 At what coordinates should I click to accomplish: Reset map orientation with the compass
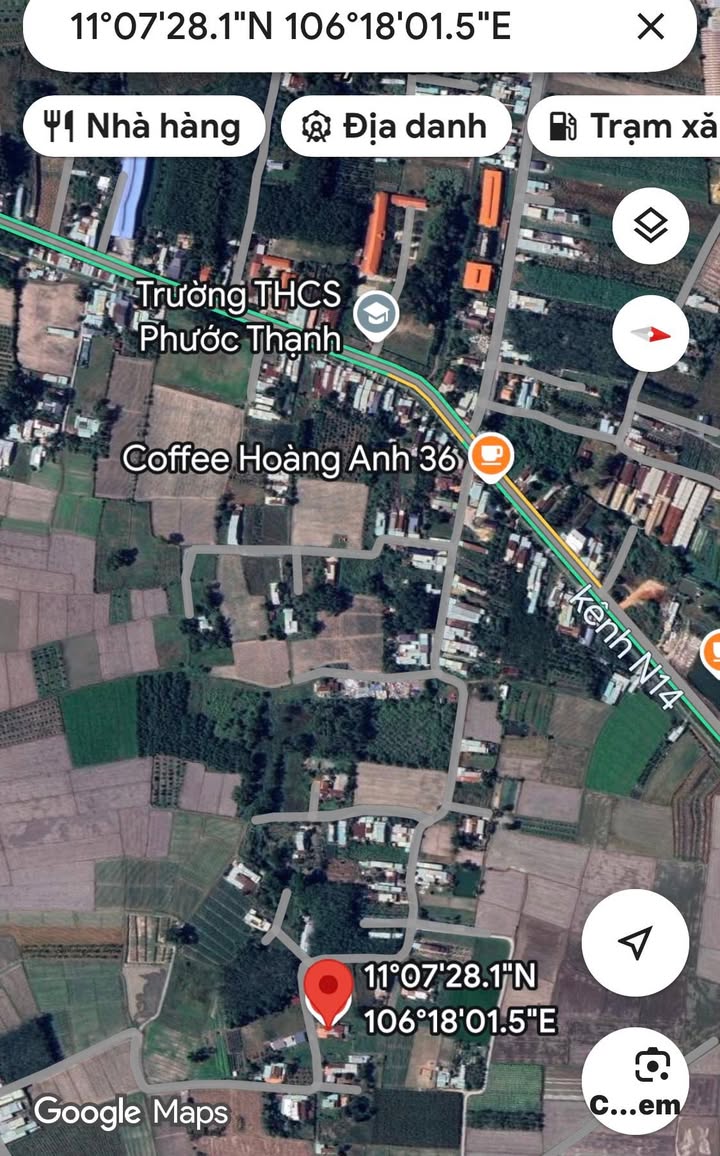[651, 334]
